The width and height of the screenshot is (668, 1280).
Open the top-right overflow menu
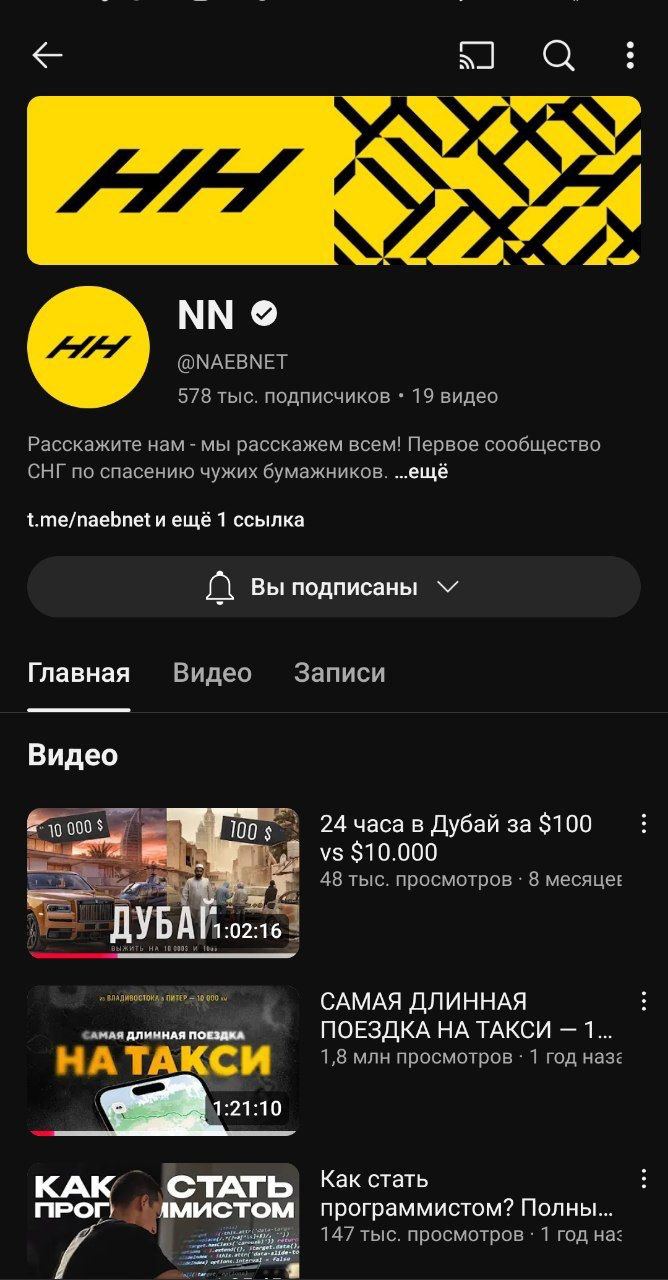[x=630, y=56]
